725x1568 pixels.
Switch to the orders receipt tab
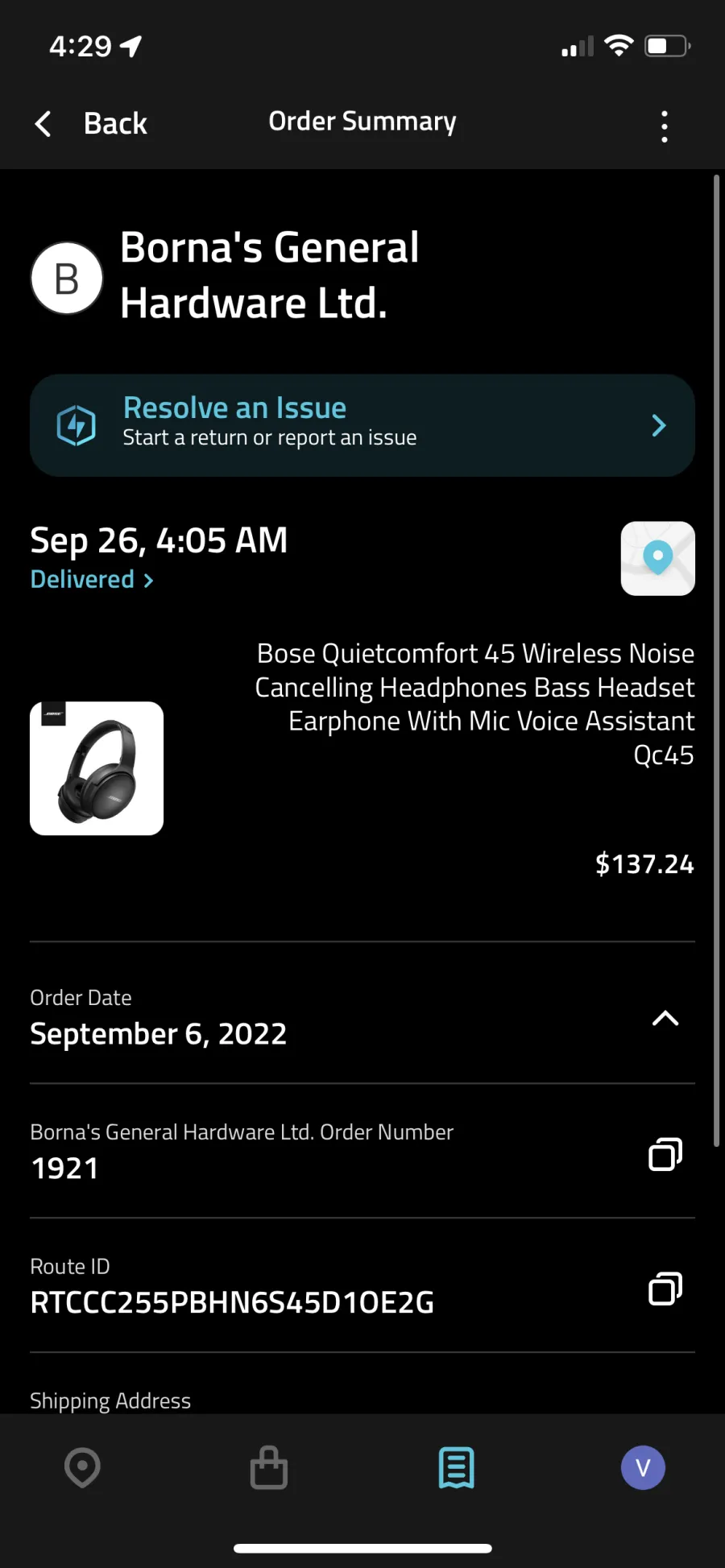[x=456, y=1467]
